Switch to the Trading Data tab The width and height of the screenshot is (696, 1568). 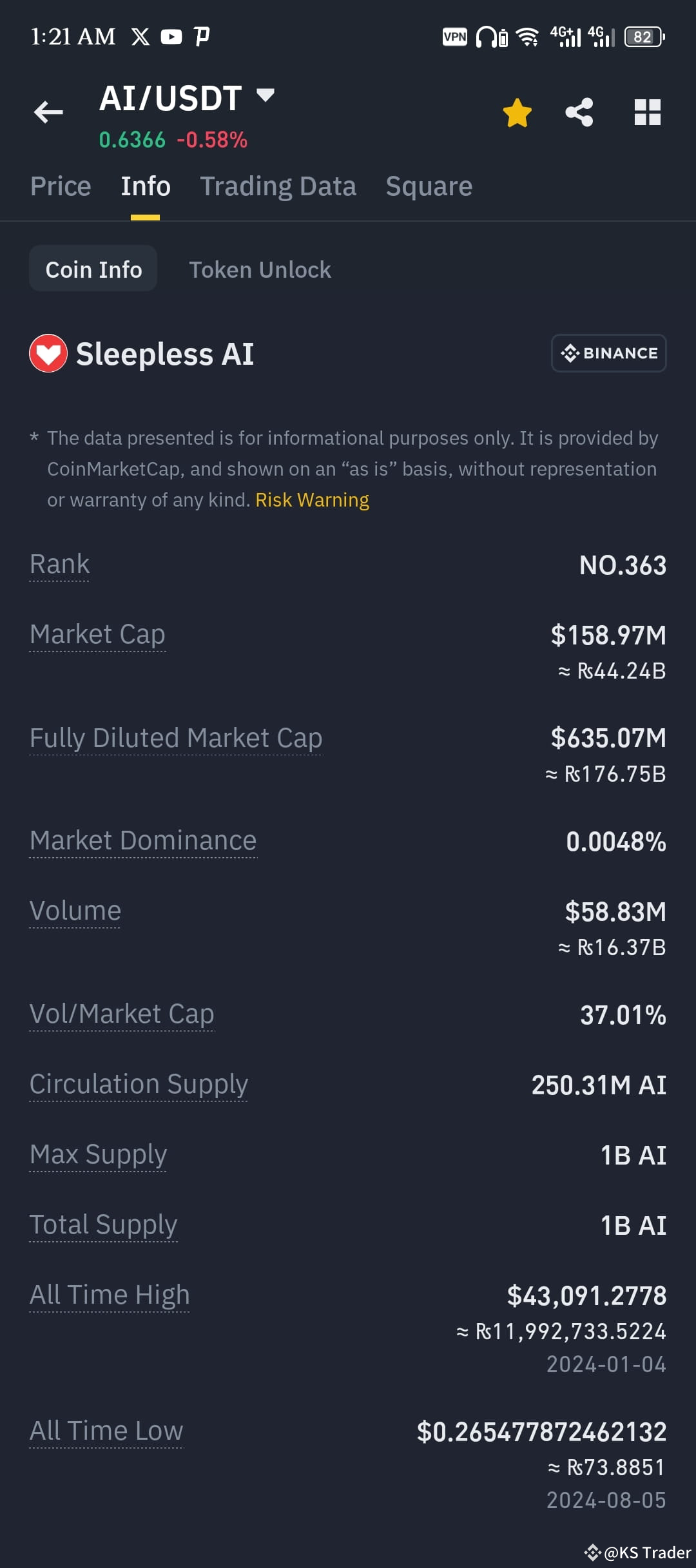pos(278,186)
